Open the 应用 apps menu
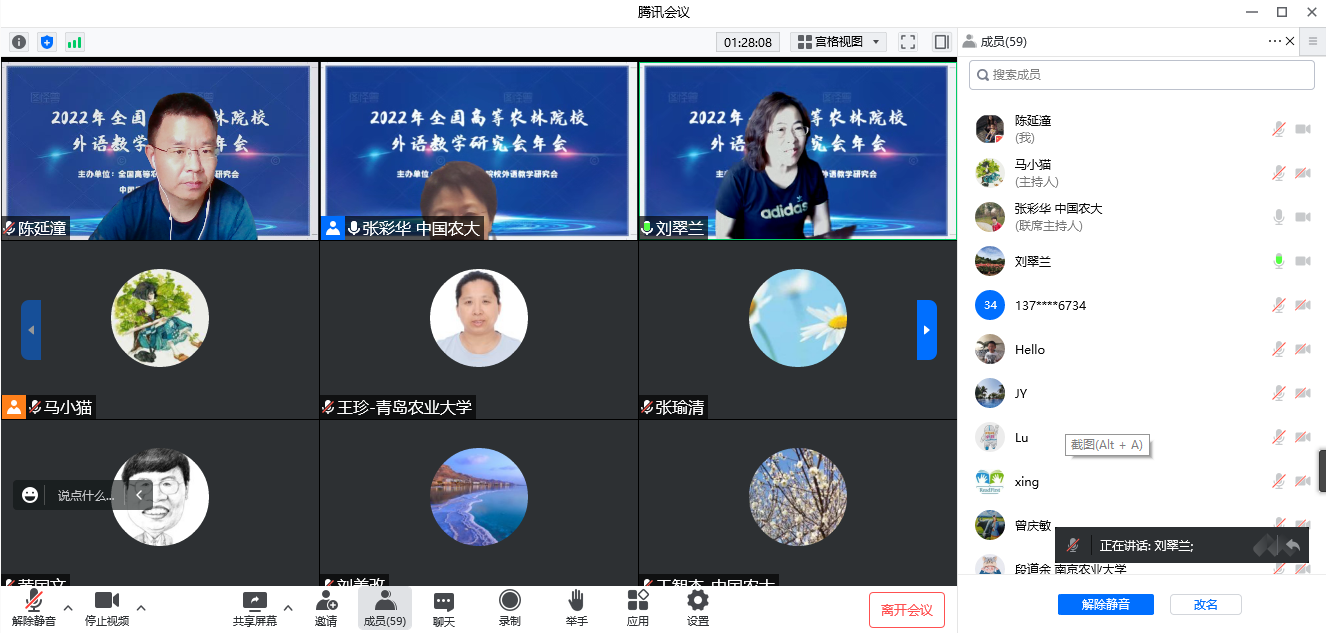1326x633 pixels. click(638, 608)
